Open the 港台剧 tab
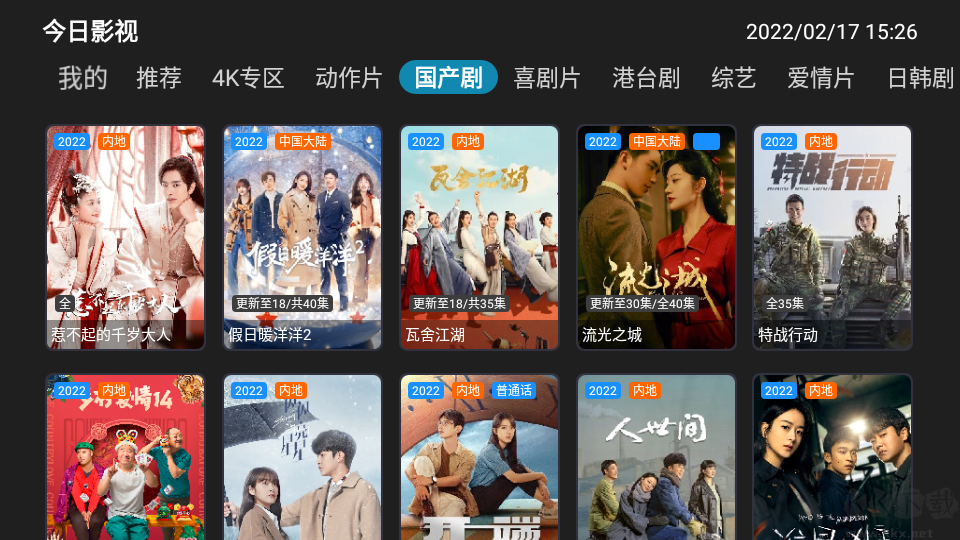 point(646,78)
